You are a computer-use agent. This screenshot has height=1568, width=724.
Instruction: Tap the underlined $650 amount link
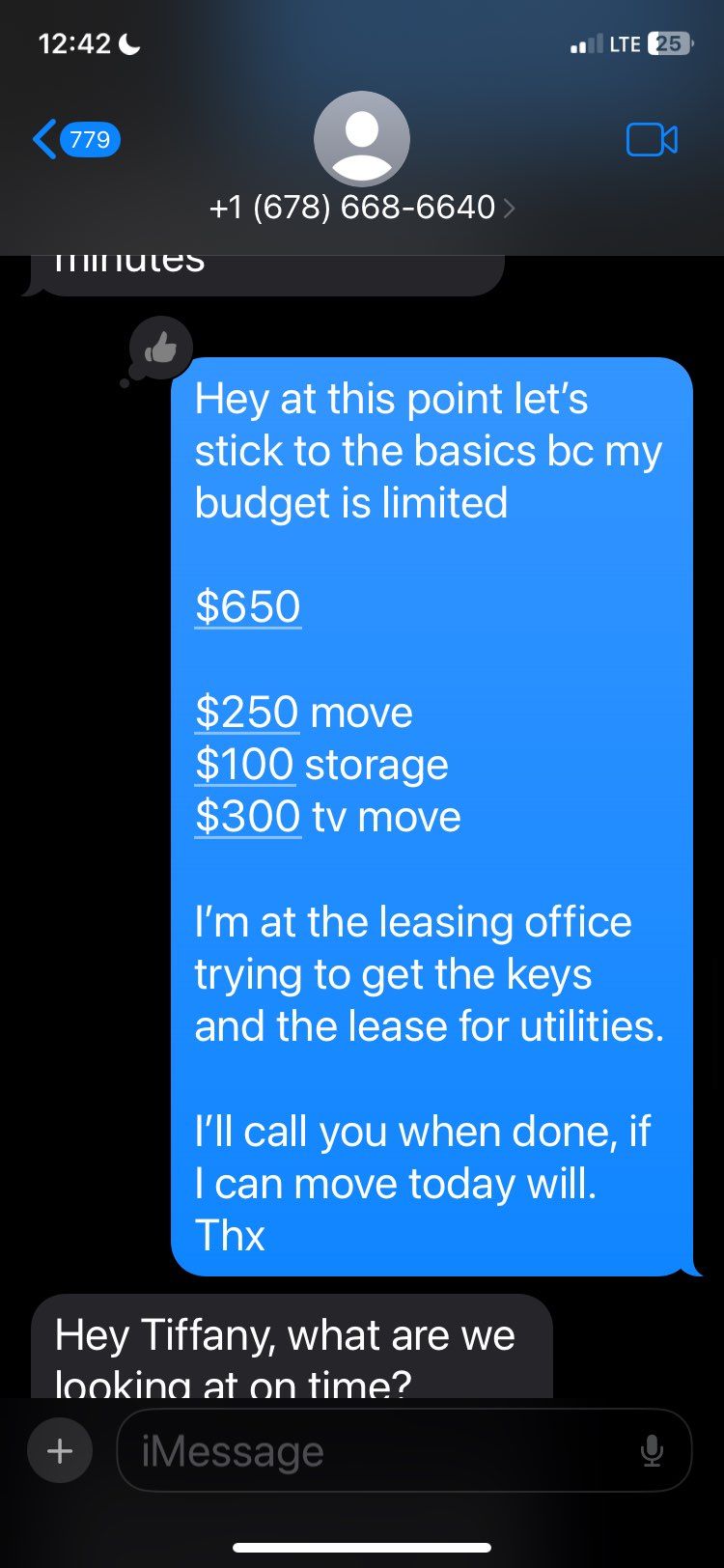pyautogui.click(x=248, y=607)
